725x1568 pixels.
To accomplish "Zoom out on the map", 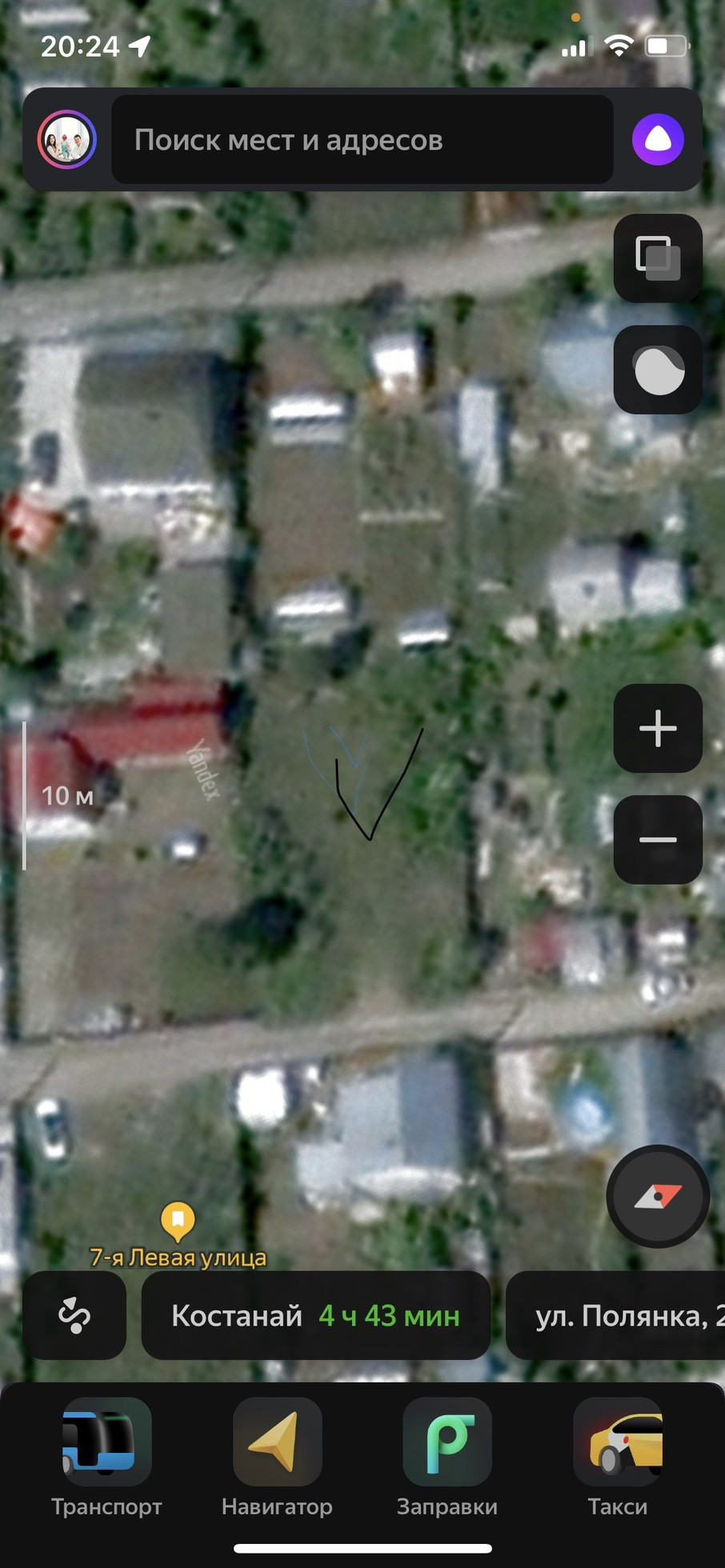I will click(658, 839).
